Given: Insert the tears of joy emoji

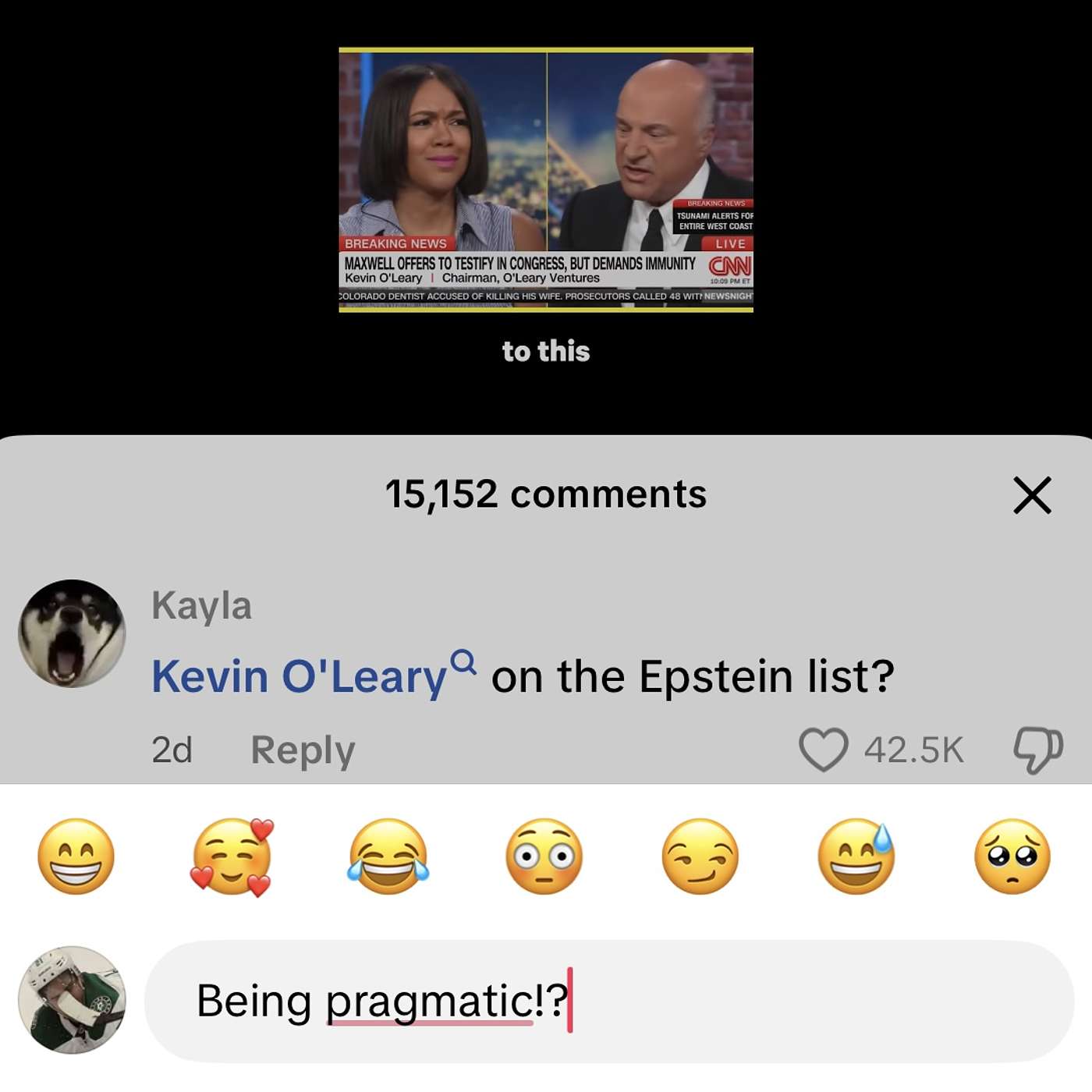Looking at the screenshot, I should (x=388, y=856).
